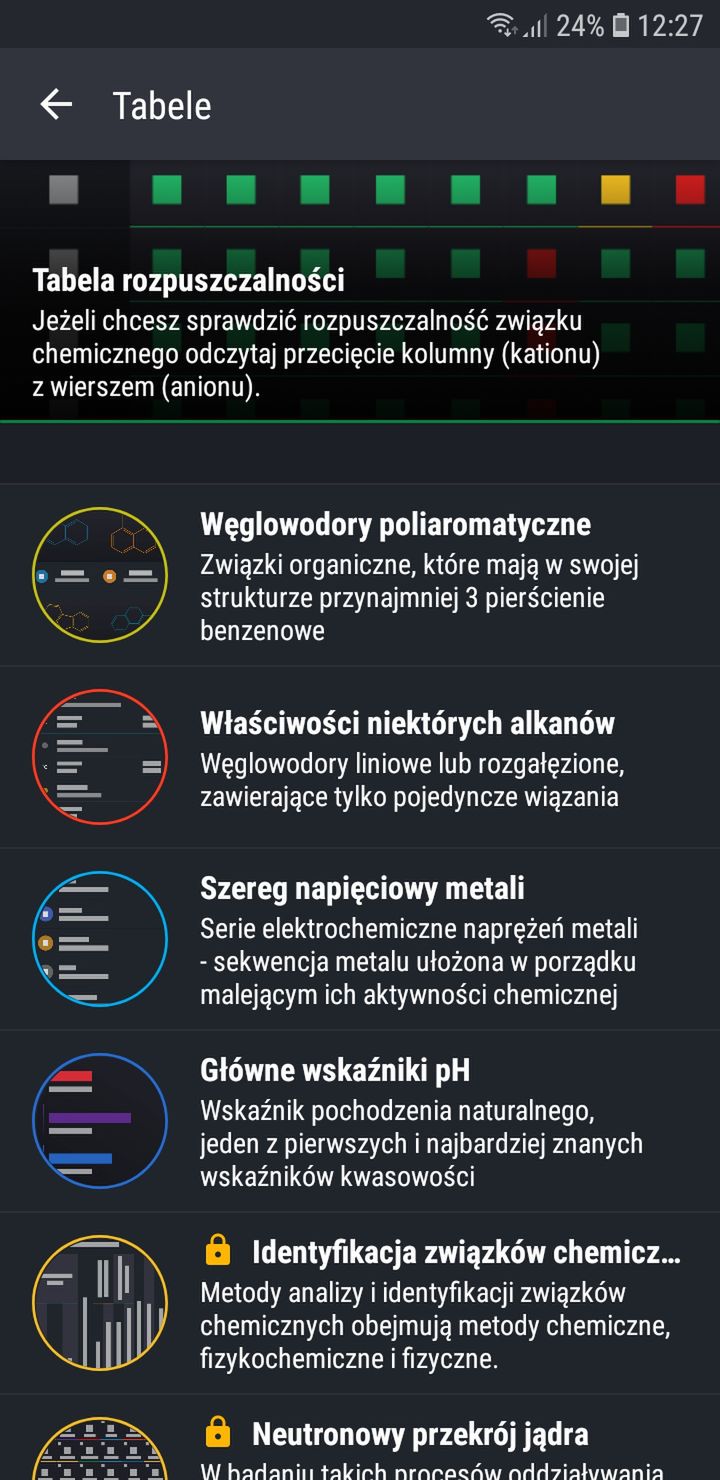
Task: Open locked Neutronowy przekrój jądra
Action: pos(360,1438)
